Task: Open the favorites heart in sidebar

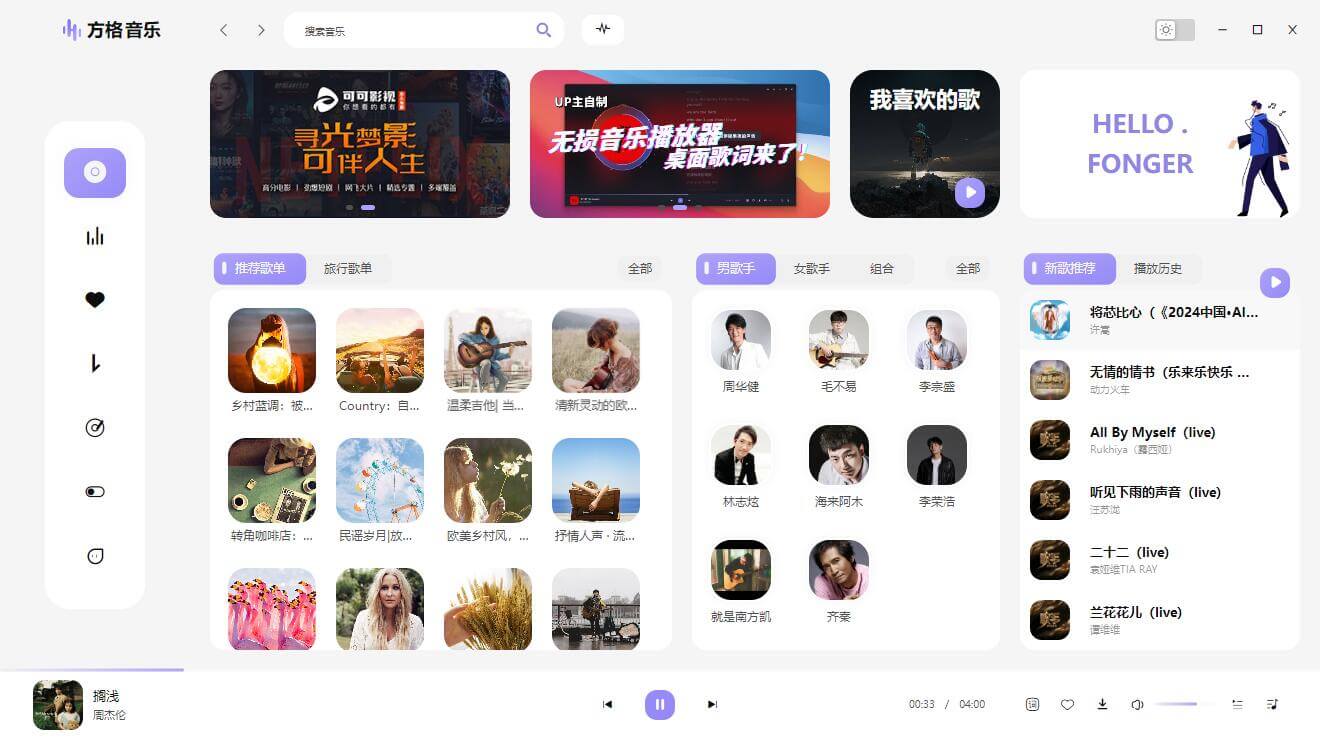Action: 95,300
